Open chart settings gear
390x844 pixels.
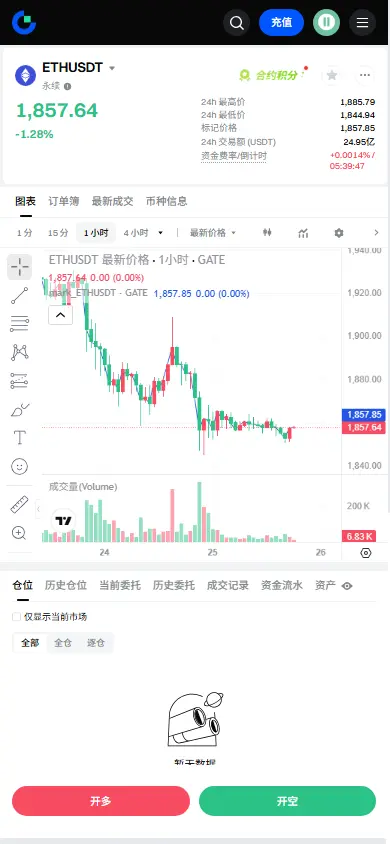(338, 233)
